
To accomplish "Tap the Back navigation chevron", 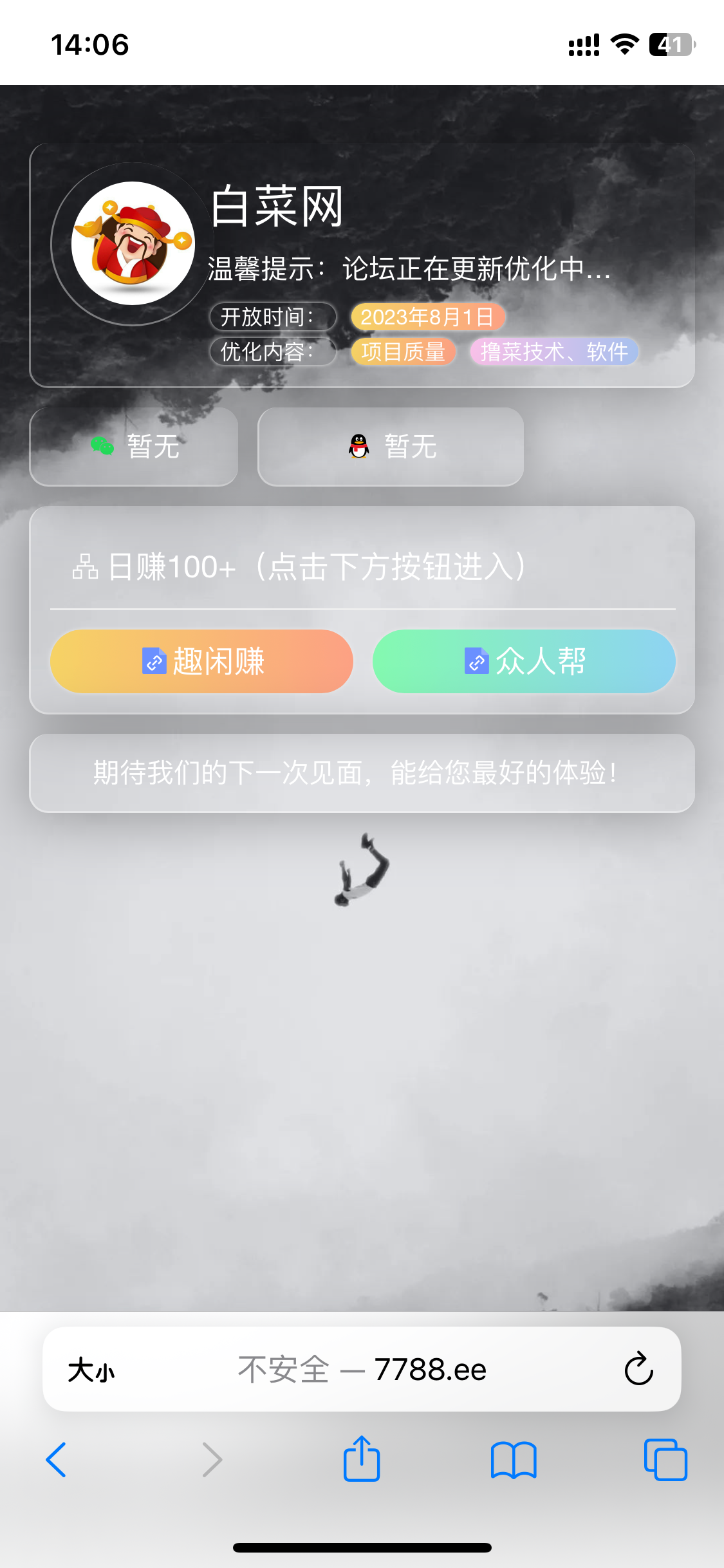I will tap(57, 1459).
